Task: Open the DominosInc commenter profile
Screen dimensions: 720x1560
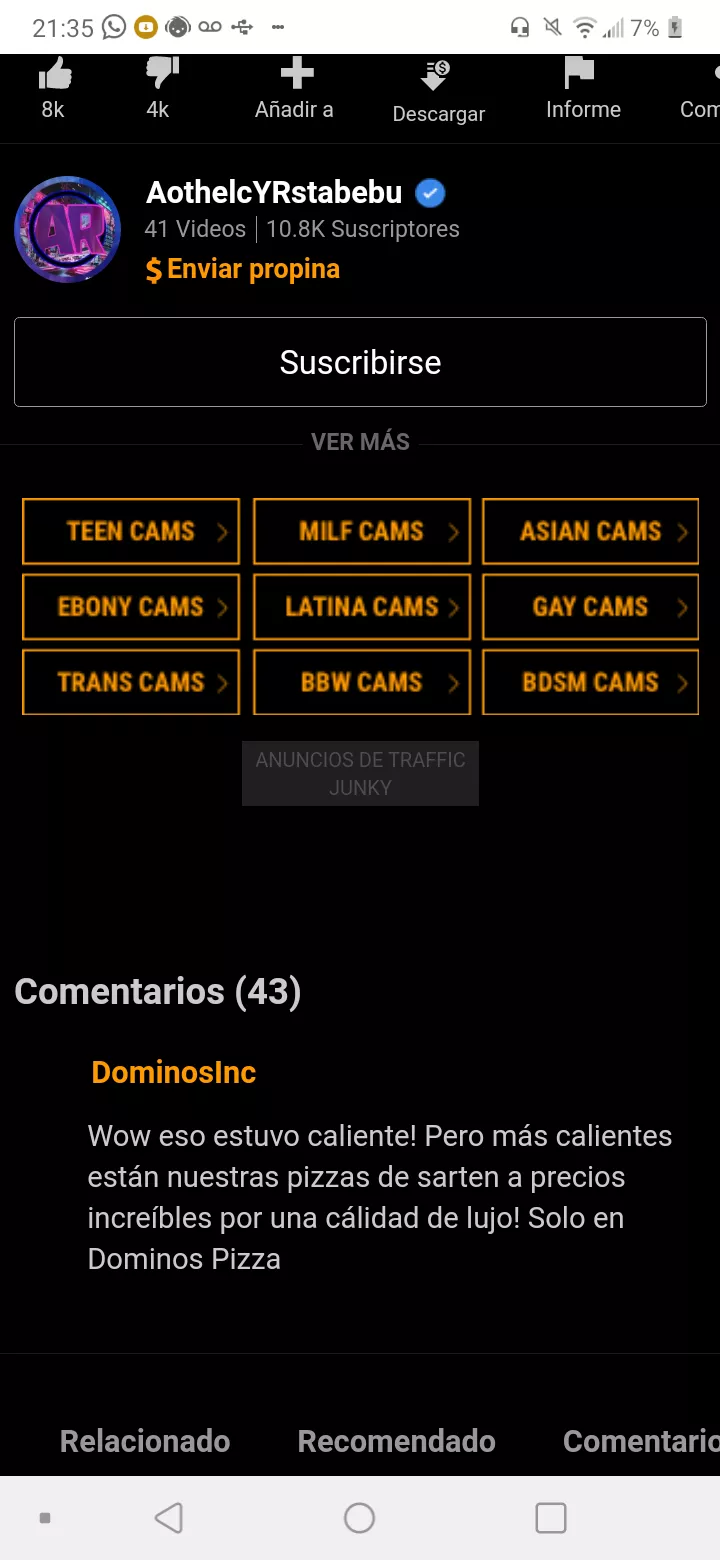Action: [x=174, y=1072]
